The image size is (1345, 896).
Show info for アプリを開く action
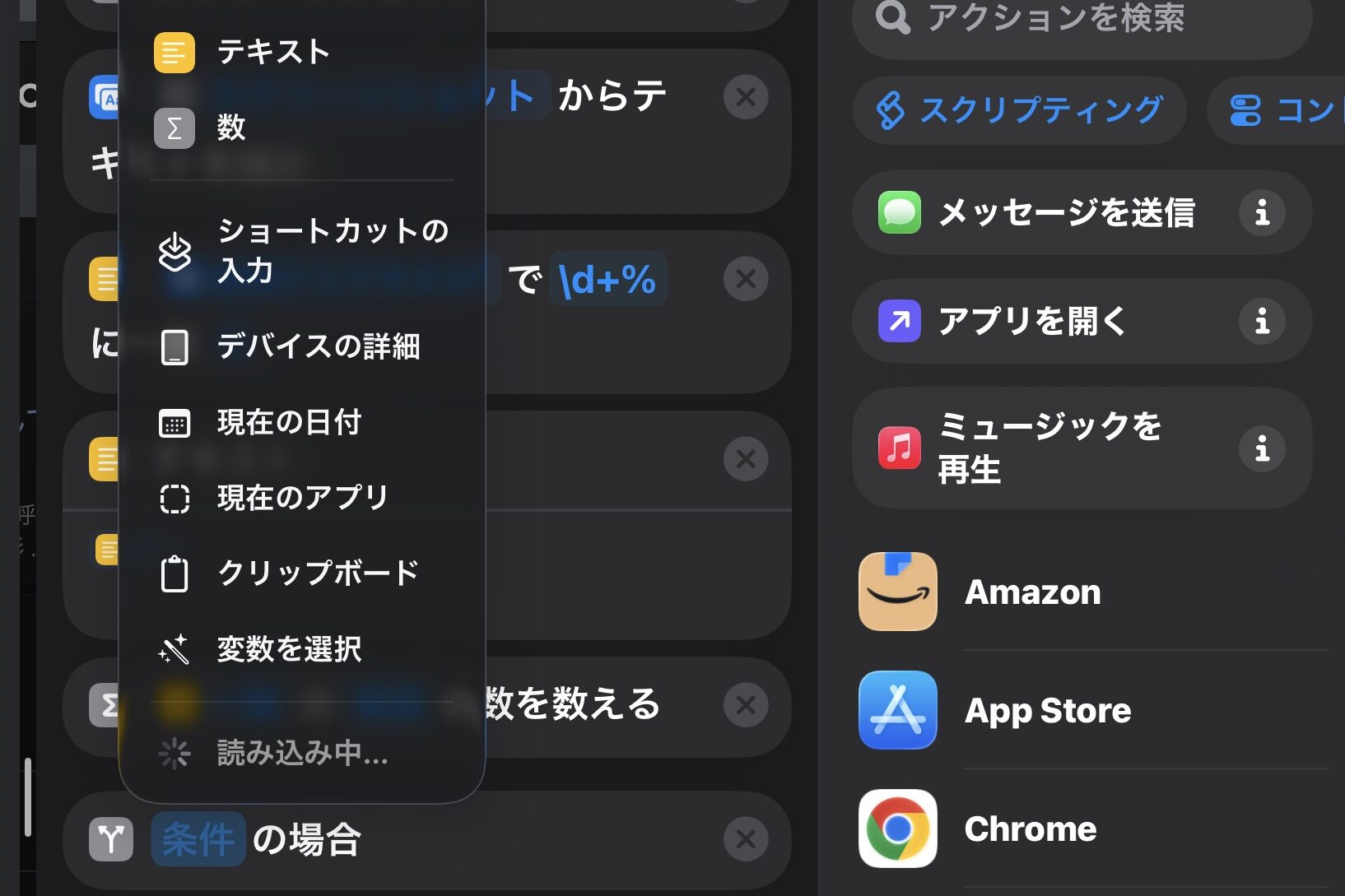pos(1262,321)
